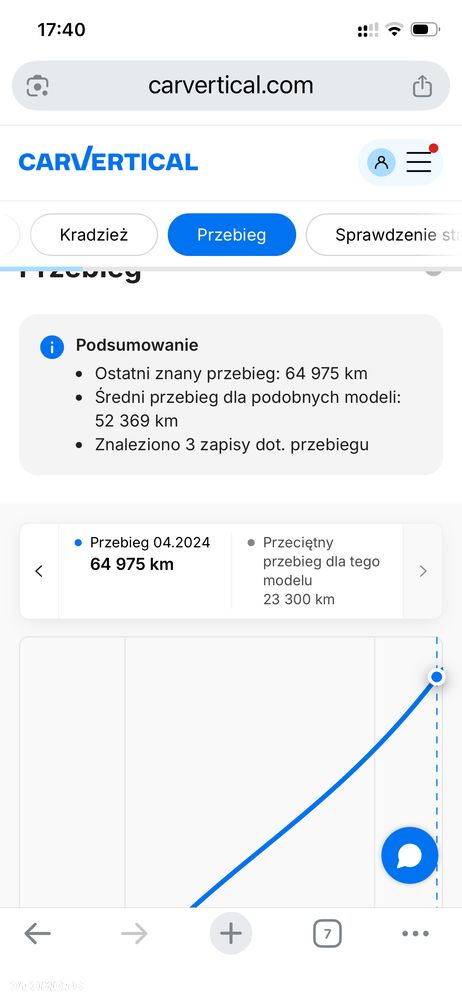Show the previous mileage record with the left arrow
Viewport: 462px width, 1000px height.
(39, 571)
